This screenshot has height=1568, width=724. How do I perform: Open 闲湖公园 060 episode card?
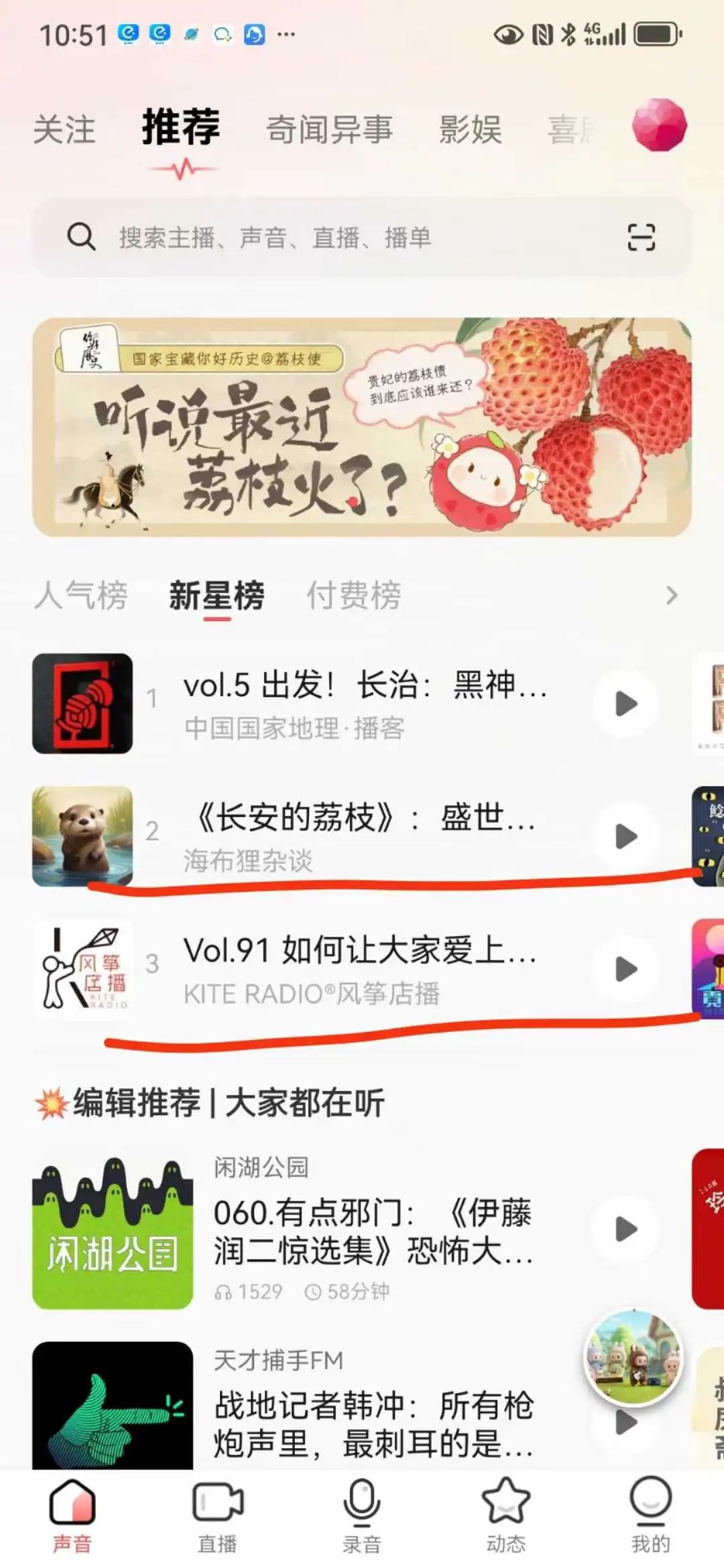point(372,1232)
